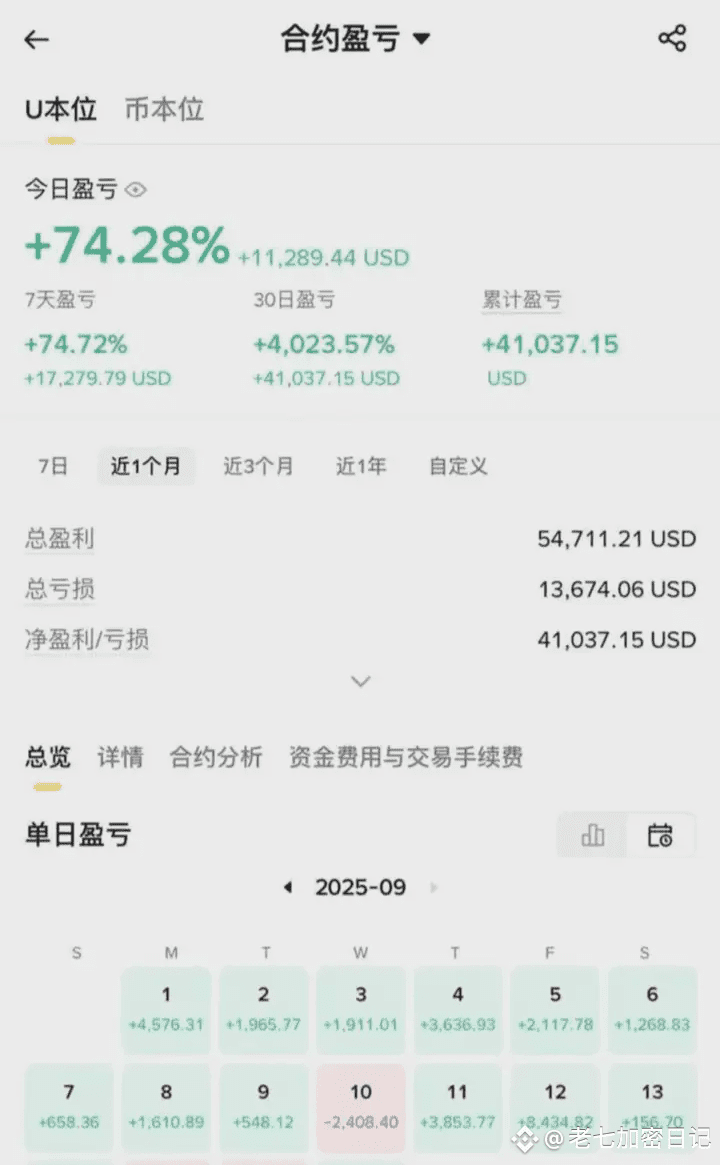Hide today's PnL with the eye icon
The width and height of the screenshot is (720, 1165).
(x=135, y=189)
